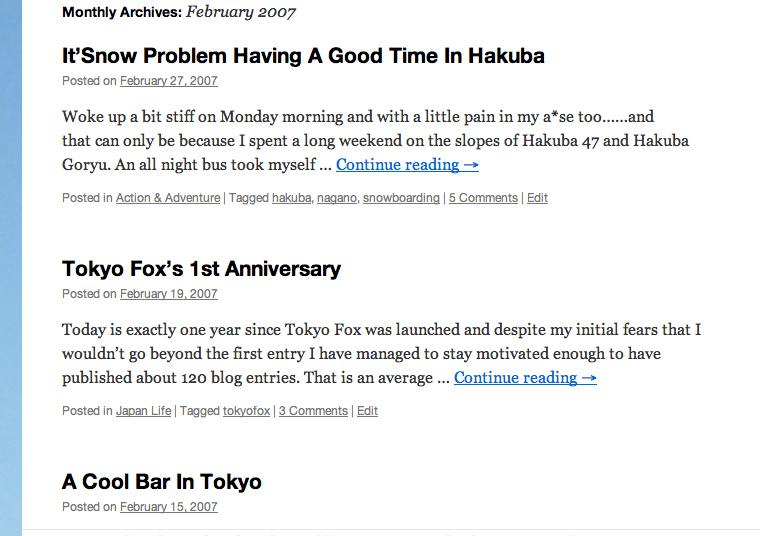
Task: Open the hakuba tag
Action: [x=291, y=198]
